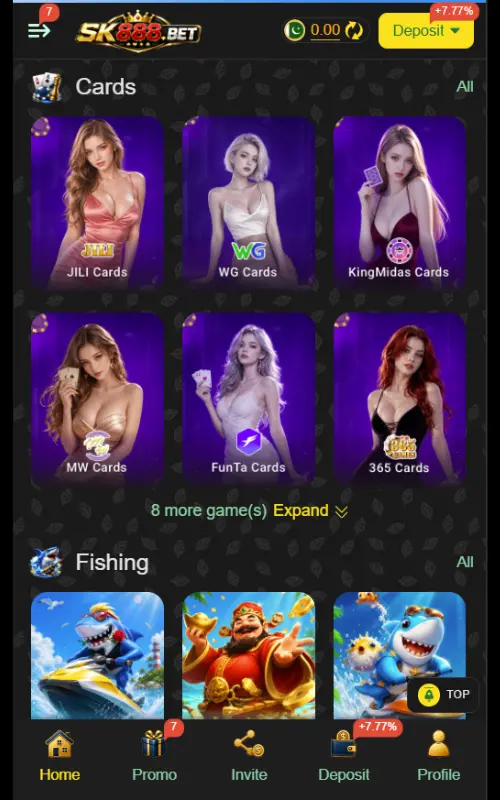The width and height of the screenshot is (500, 800).
Task: Open the fortune god fishing game
Action: 248,655
